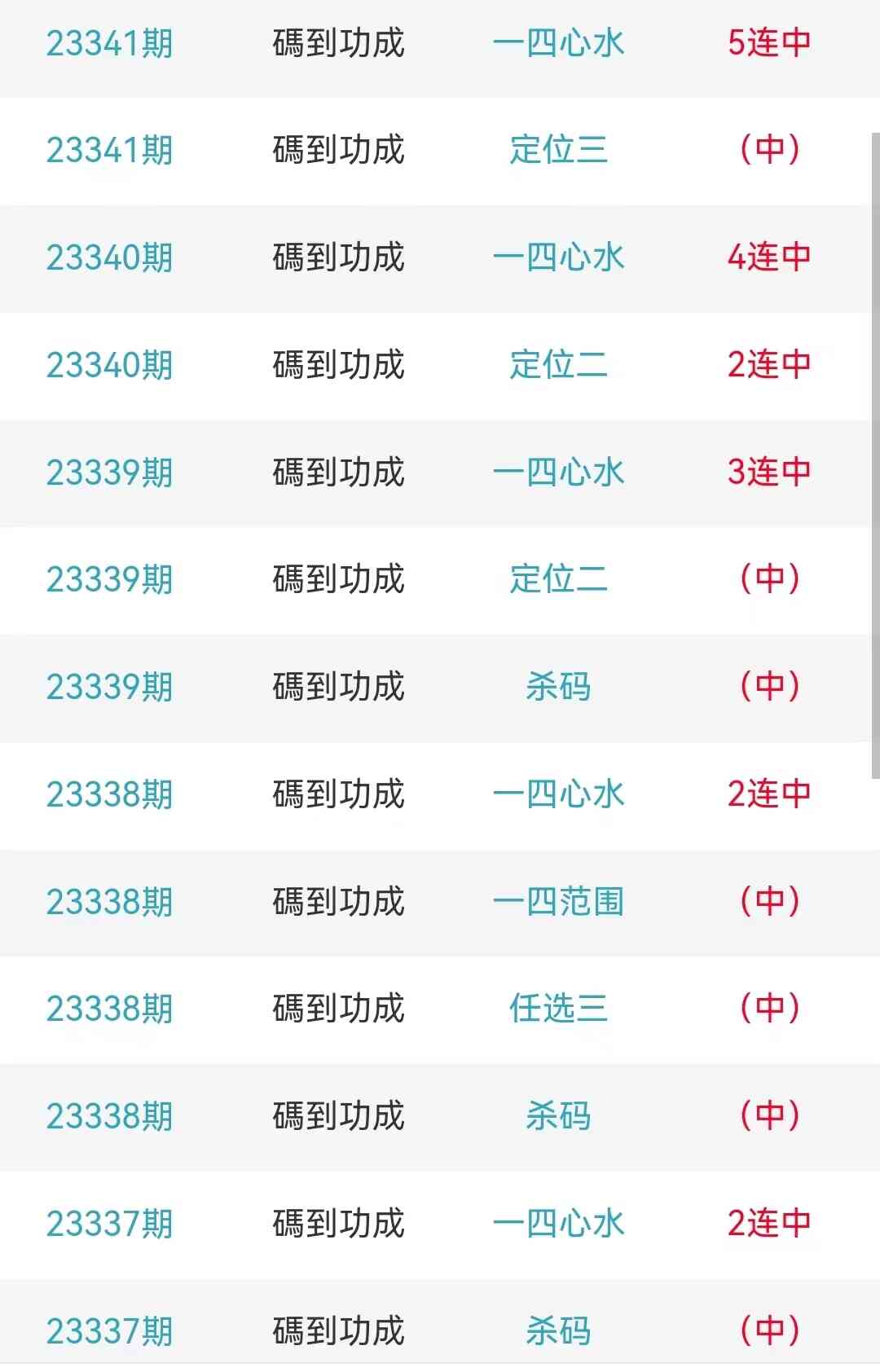Tap the 23339期 定位二 row

[x=558, y=579]
